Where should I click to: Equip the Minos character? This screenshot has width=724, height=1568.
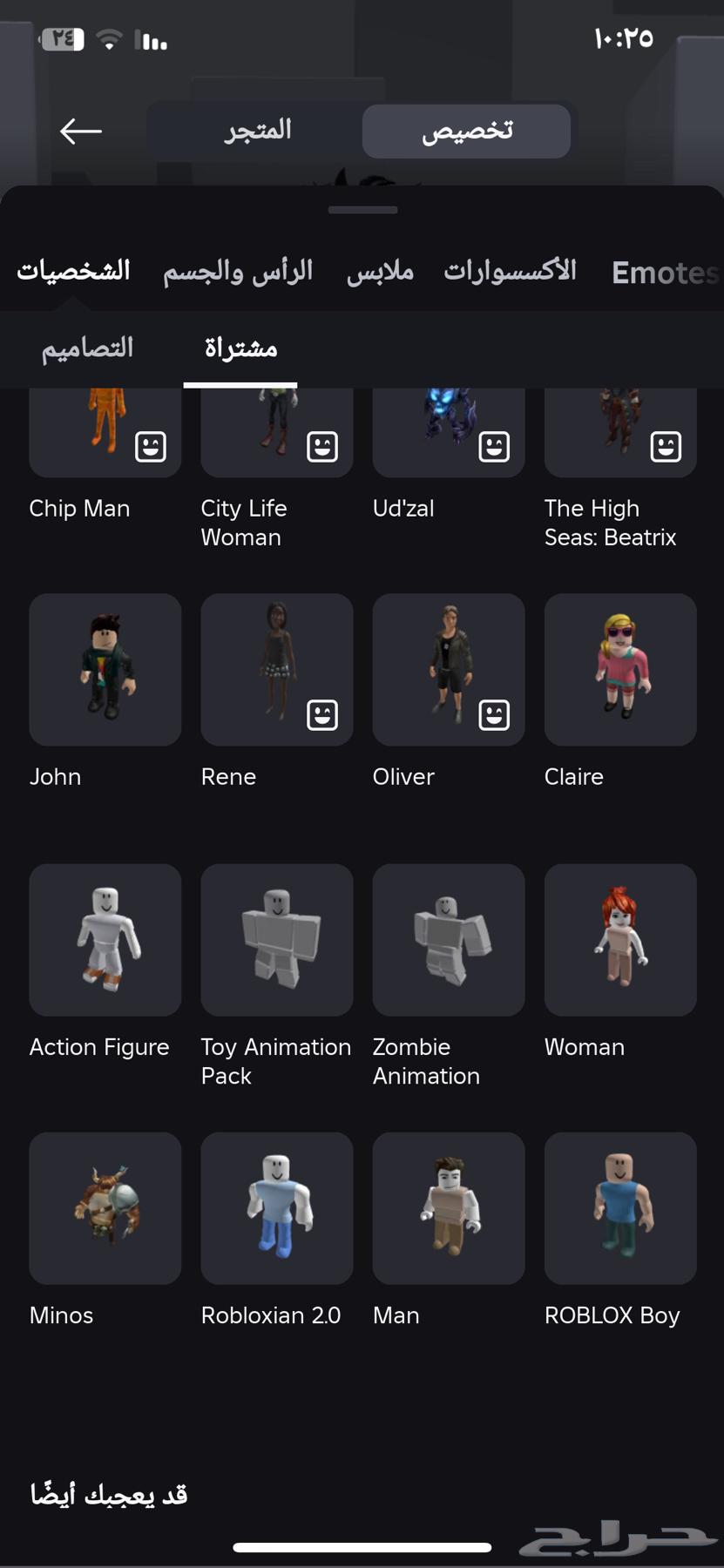point(105,1207)
